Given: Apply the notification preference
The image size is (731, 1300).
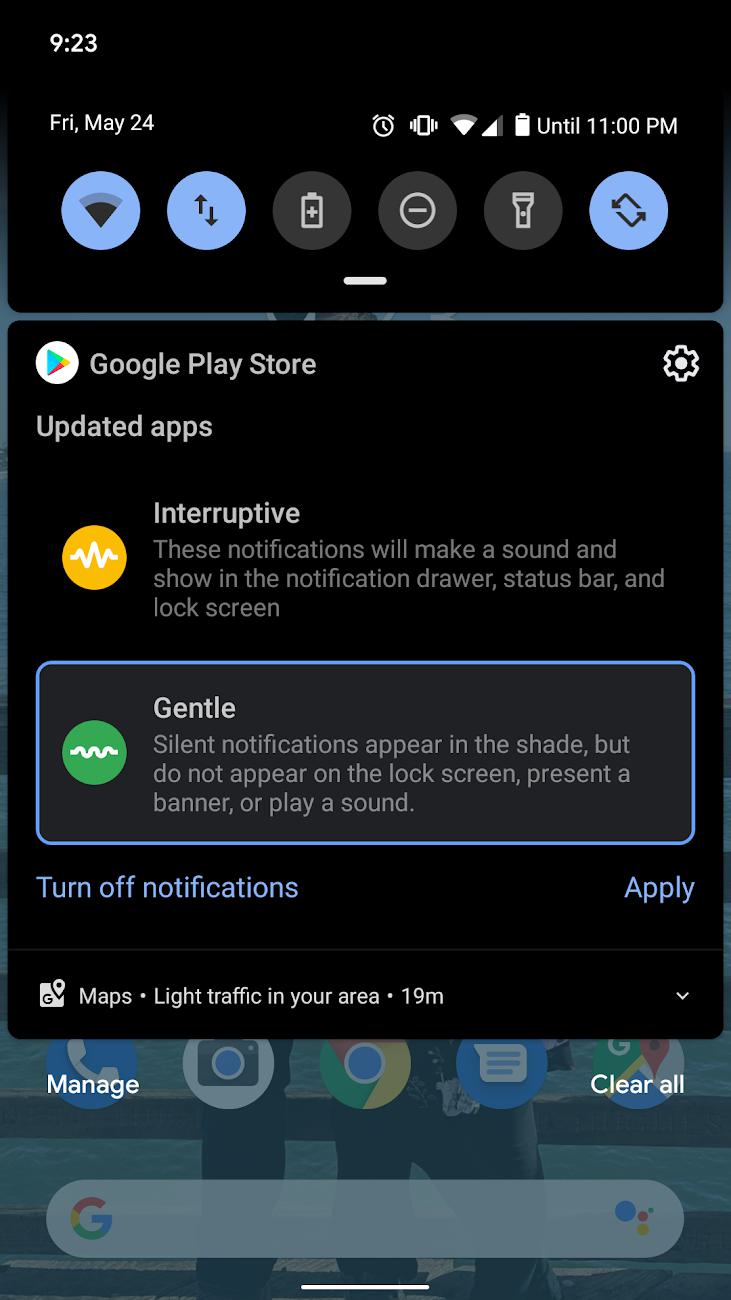Looking at the screenshot, I should point(659,888).
